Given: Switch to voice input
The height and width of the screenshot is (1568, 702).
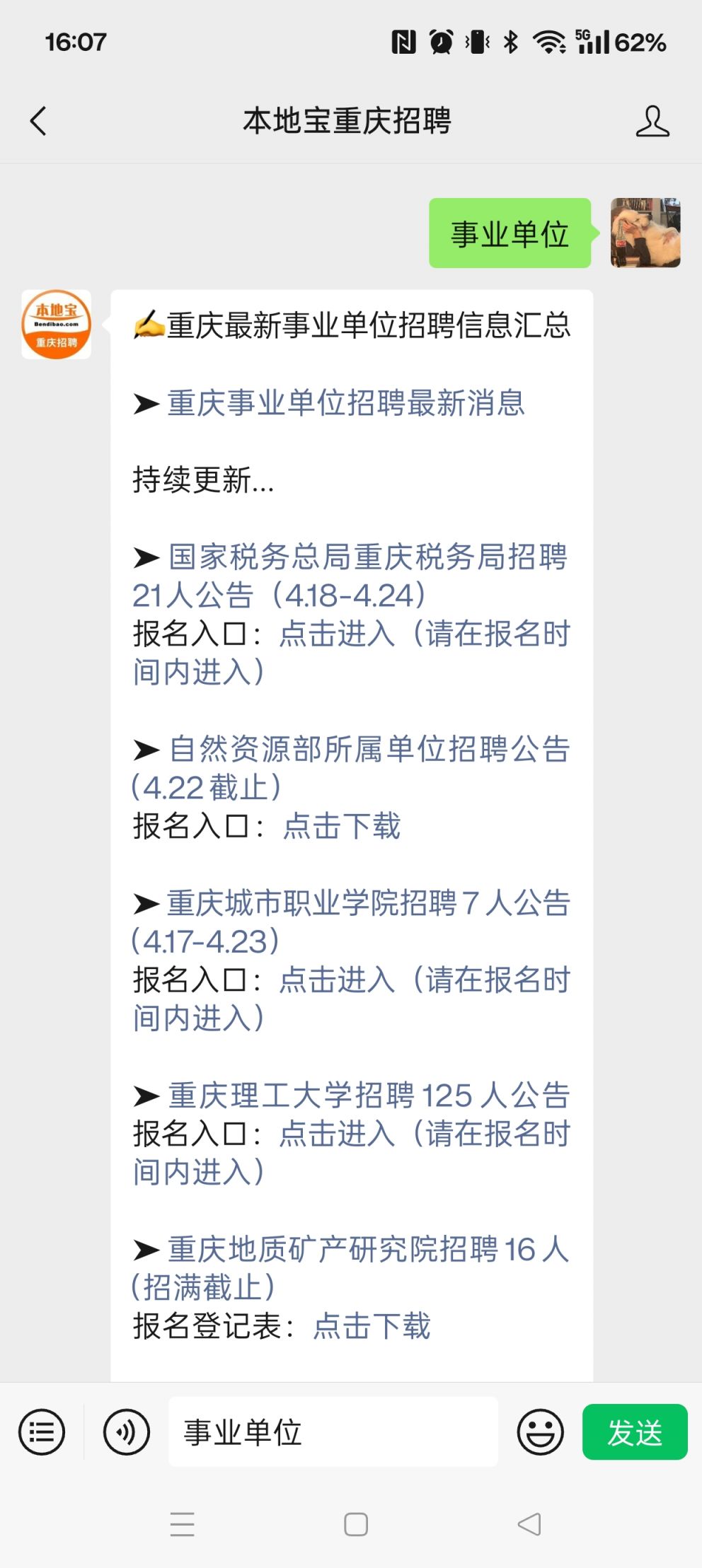Looking at the screenshot, I should coord(127,1432).
